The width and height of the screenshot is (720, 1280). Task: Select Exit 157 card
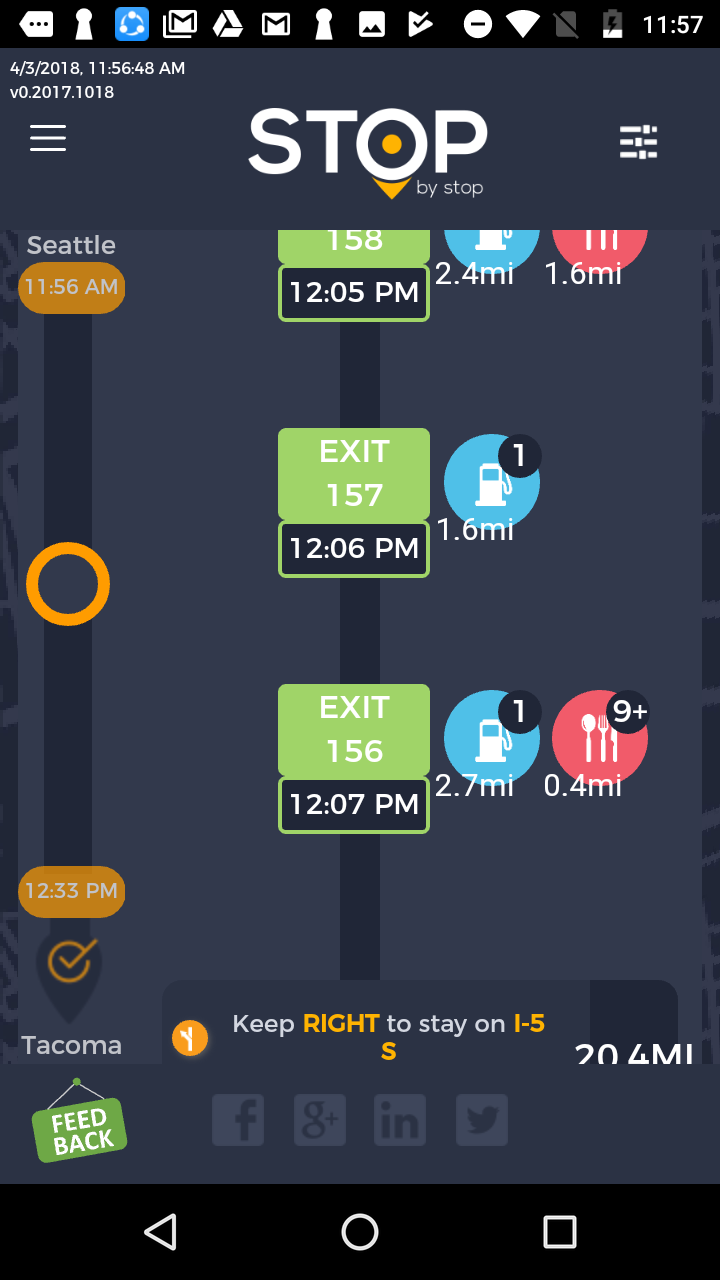[354, 474]
